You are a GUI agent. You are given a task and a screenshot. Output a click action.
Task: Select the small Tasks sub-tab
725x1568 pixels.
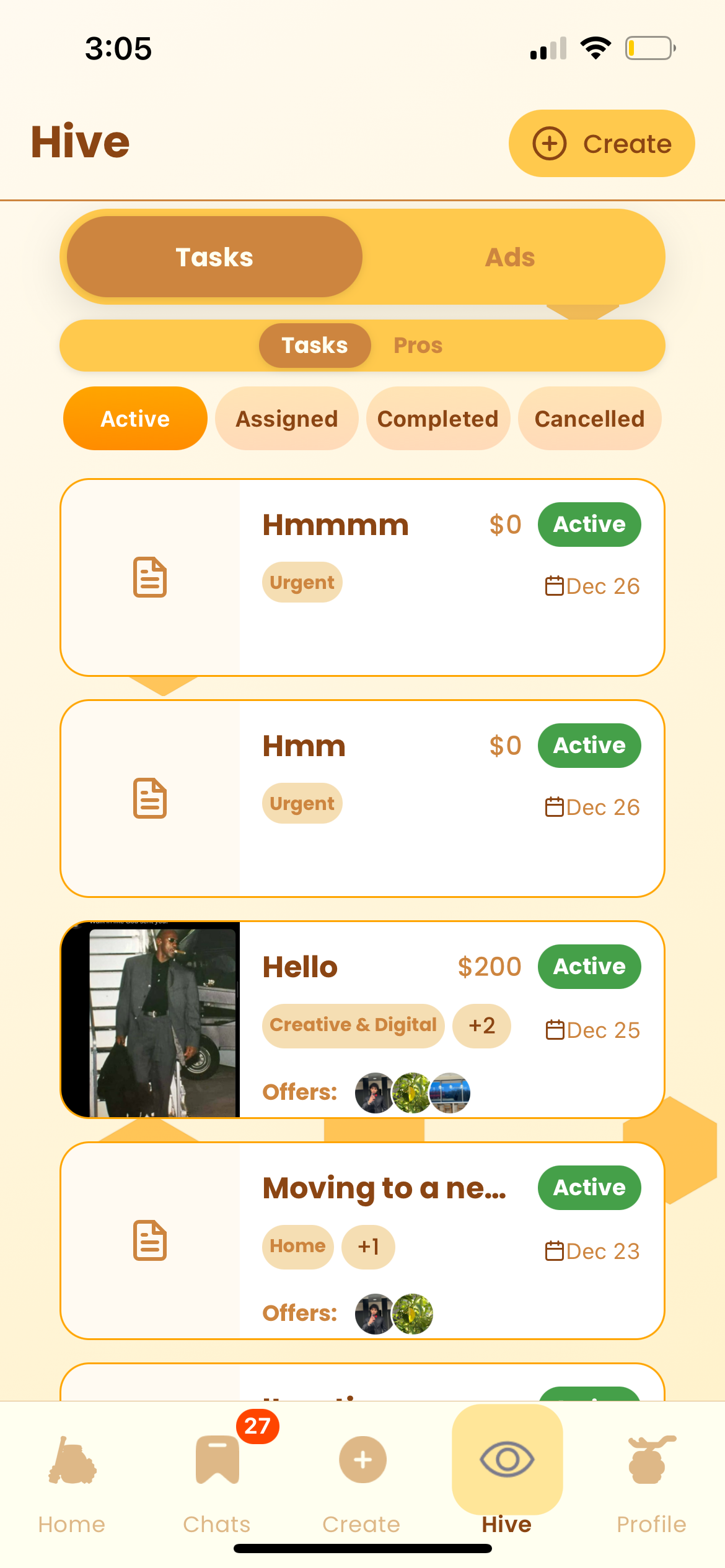click(315, 346)
